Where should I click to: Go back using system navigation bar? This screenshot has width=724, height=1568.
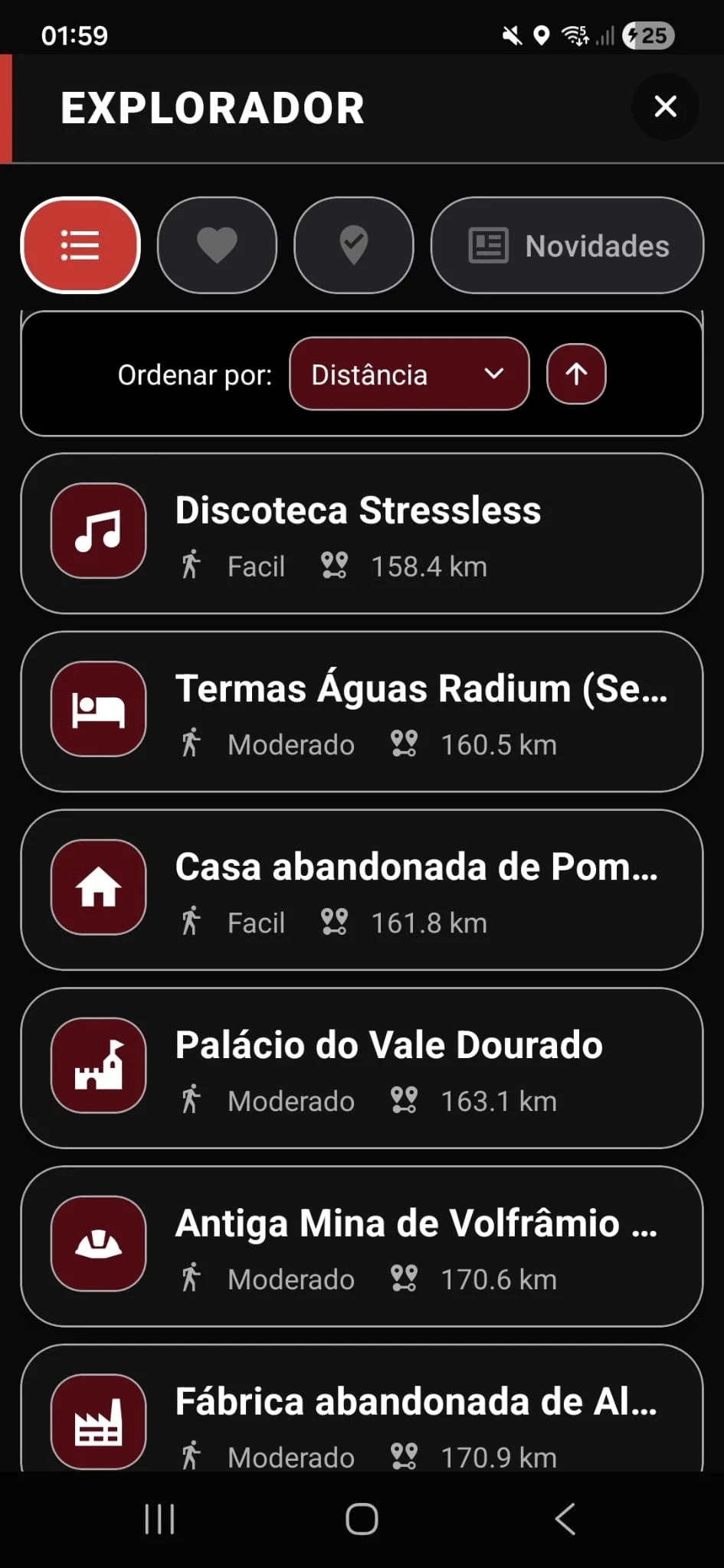pos(565,1519)
